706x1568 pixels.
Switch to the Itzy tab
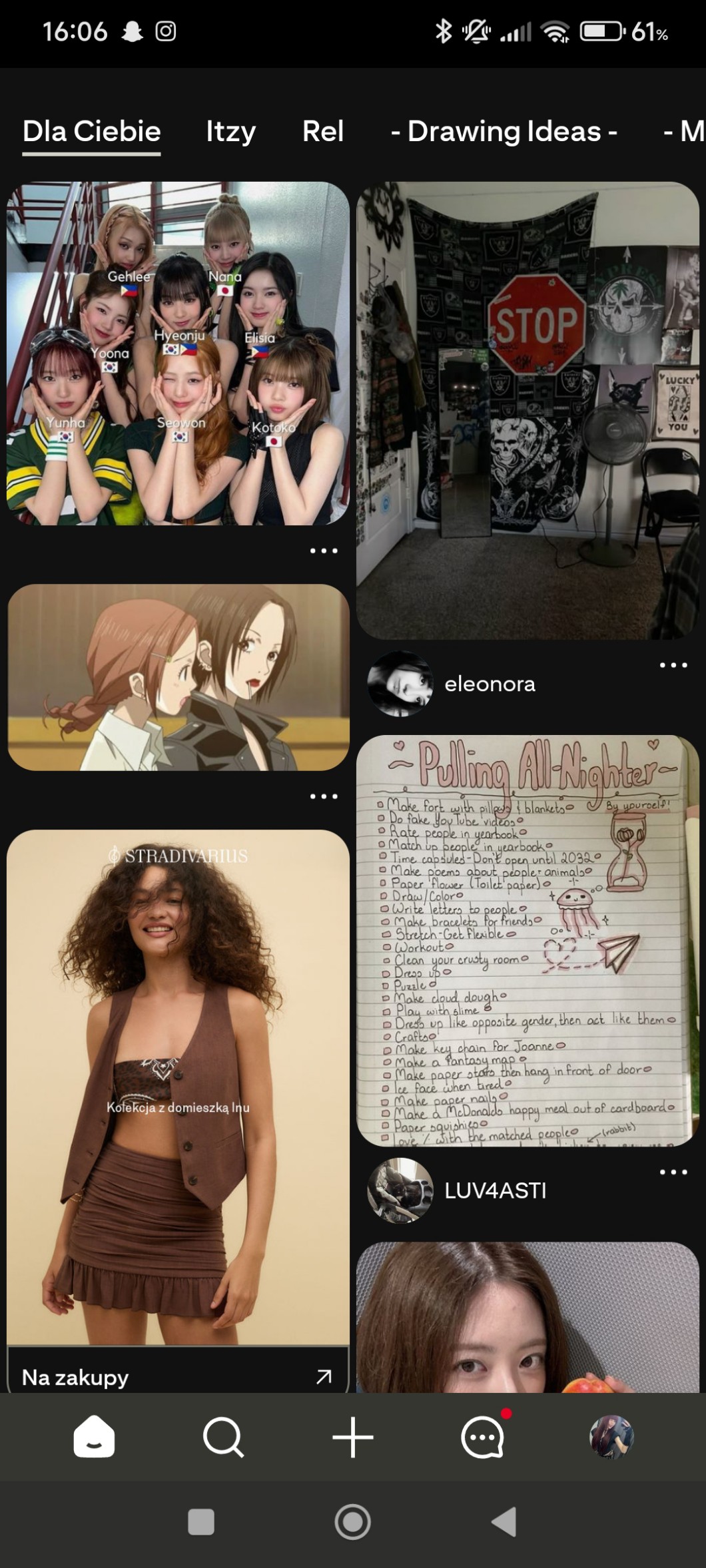pos(230,132)
